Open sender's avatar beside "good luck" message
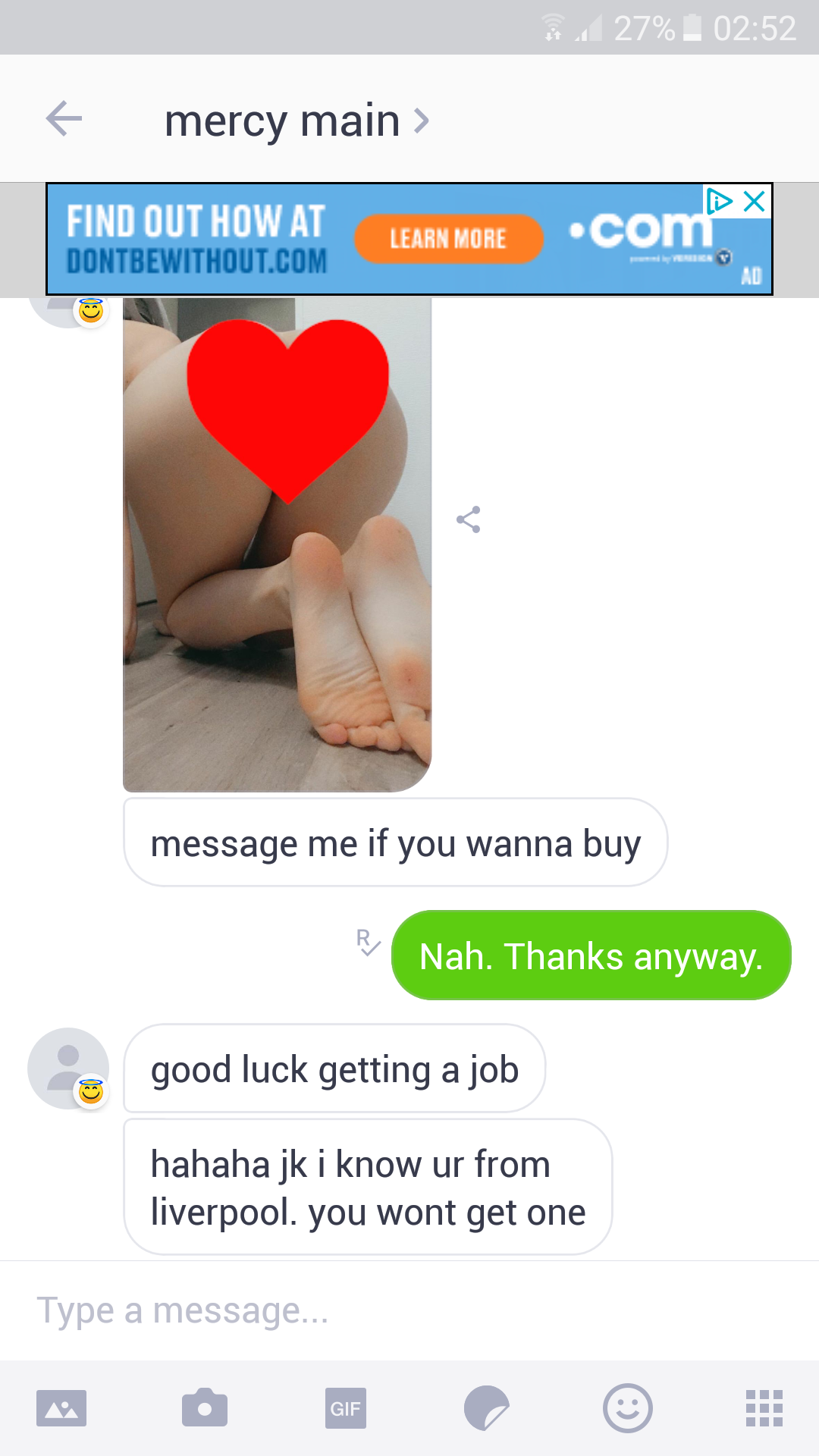 pos(68,1068)
